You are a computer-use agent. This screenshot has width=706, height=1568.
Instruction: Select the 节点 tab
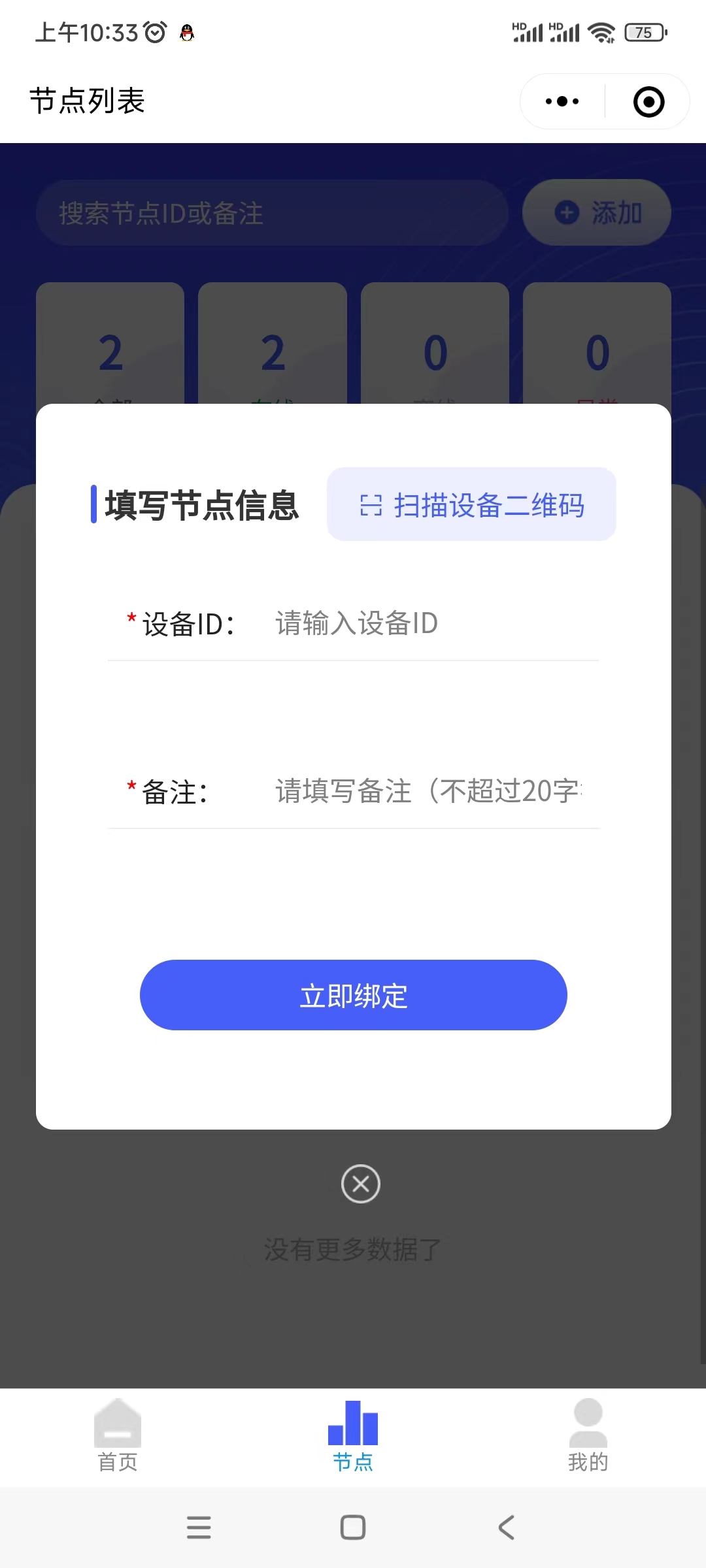pos(353,1436)
